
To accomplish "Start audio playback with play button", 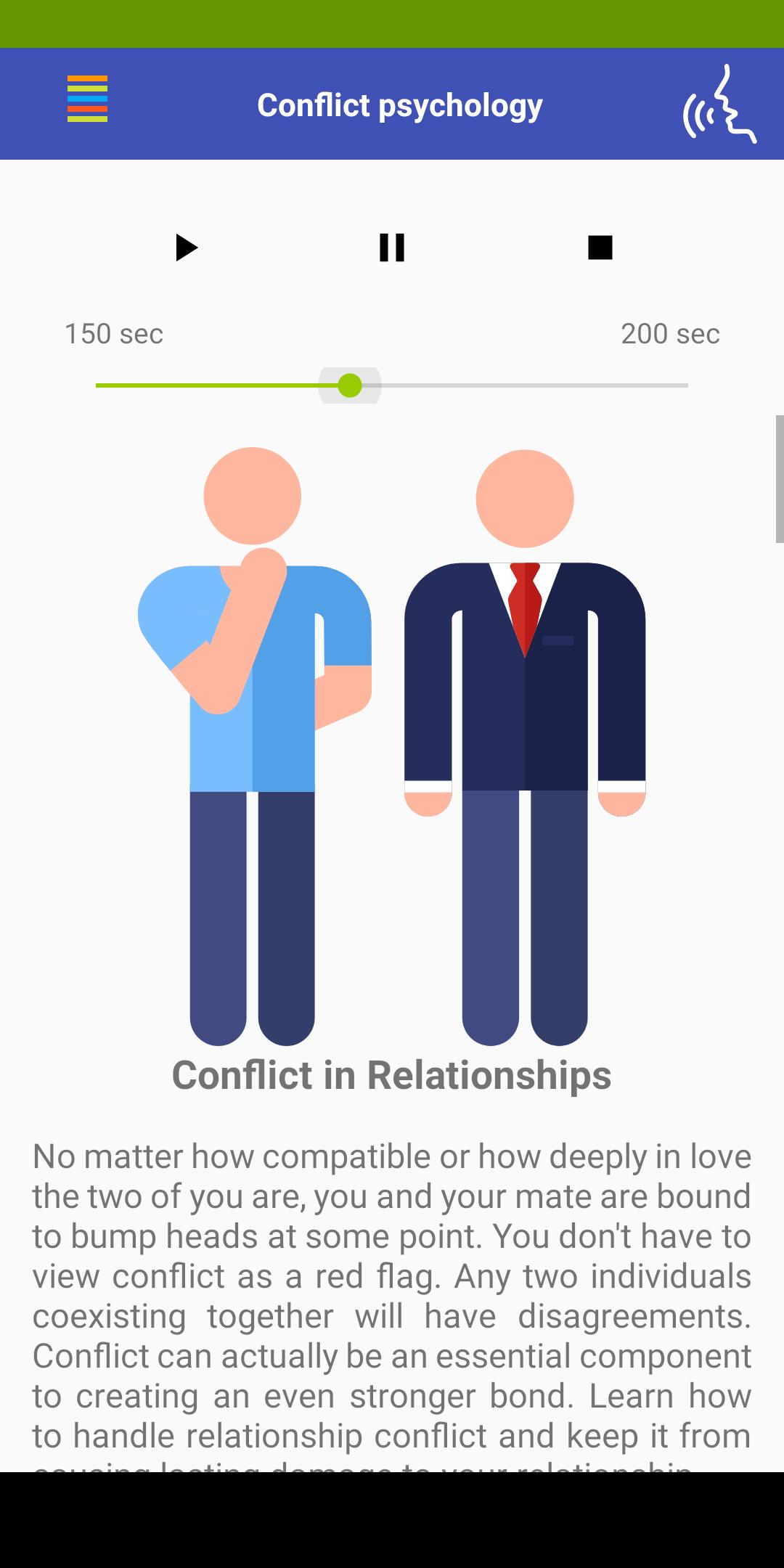I will click(186, 248).
